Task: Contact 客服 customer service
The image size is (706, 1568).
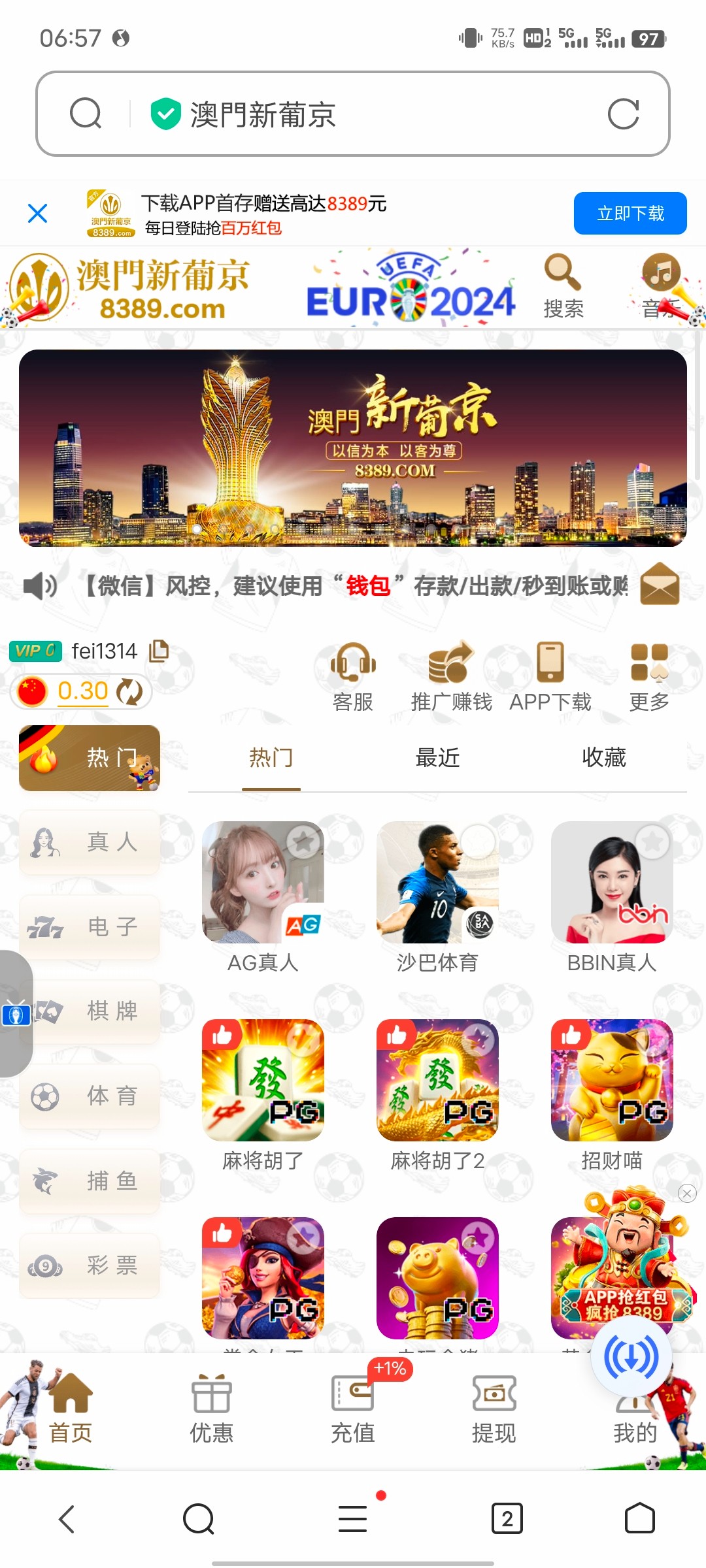Action: pyautogui.click(x=353, y=676)
